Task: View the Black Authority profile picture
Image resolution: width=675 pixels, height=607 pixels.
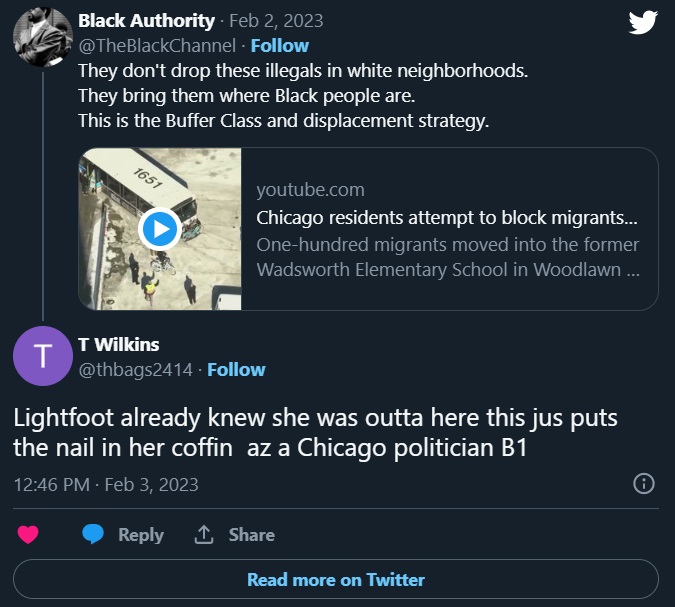Action: coord(42,32)
